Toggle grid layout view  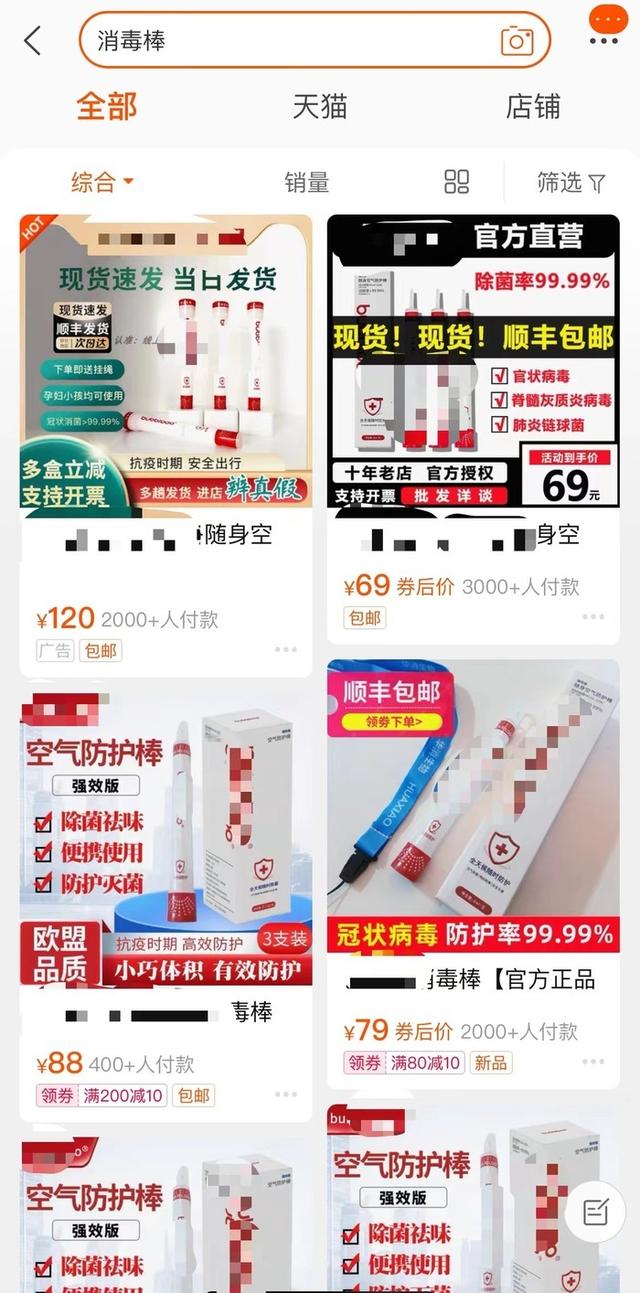(x=456, y=182)
